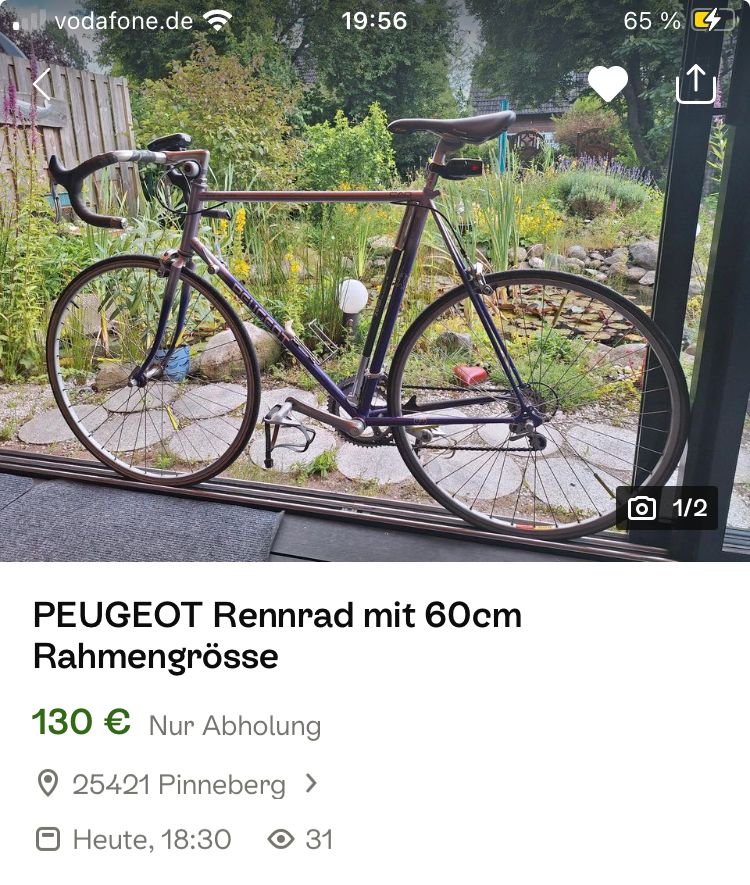Viewport: 750px width, 885px height.
Task: Share this Peugeot bike listing
Action: (696, 84)
